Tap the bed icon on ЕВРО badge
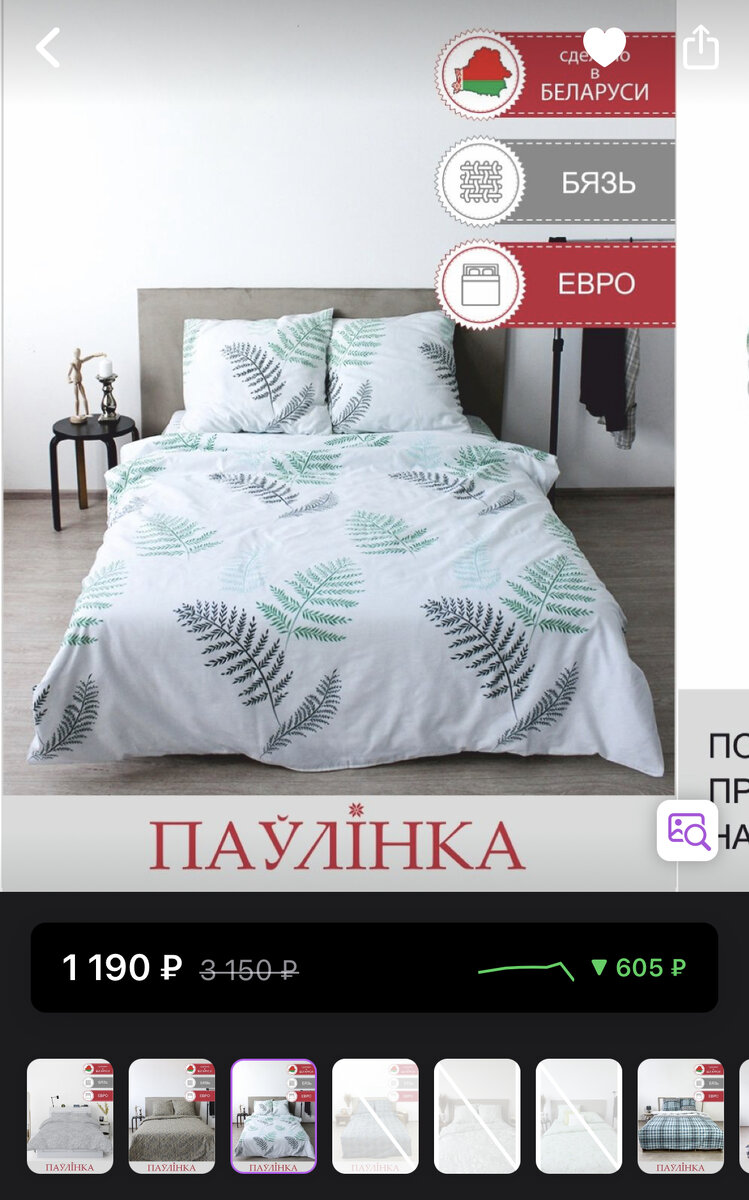 481,283
